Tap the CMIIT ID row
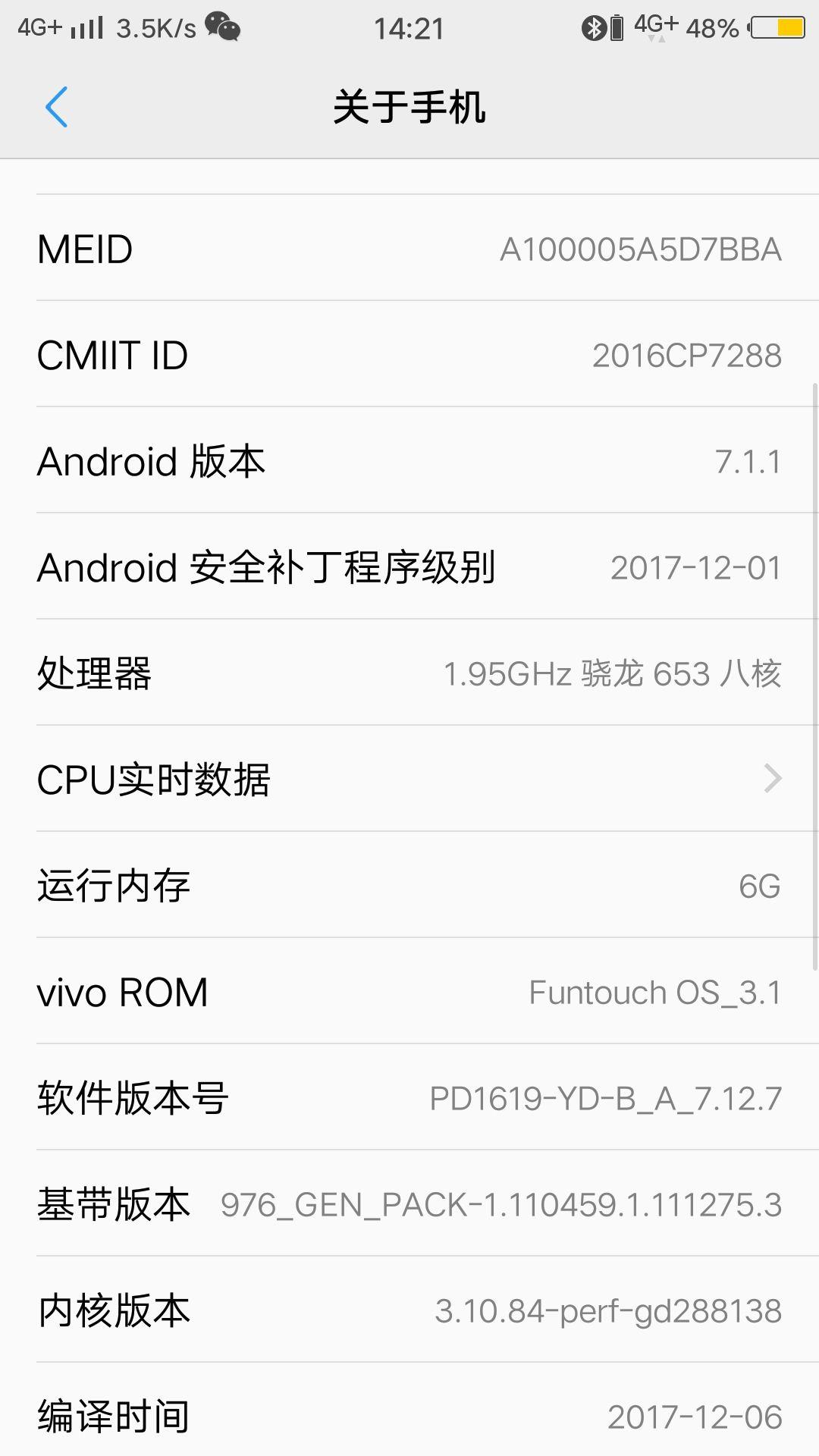The height and width of the screenshot is (1456, 819). pyautogui.click(x=409, y=354)
